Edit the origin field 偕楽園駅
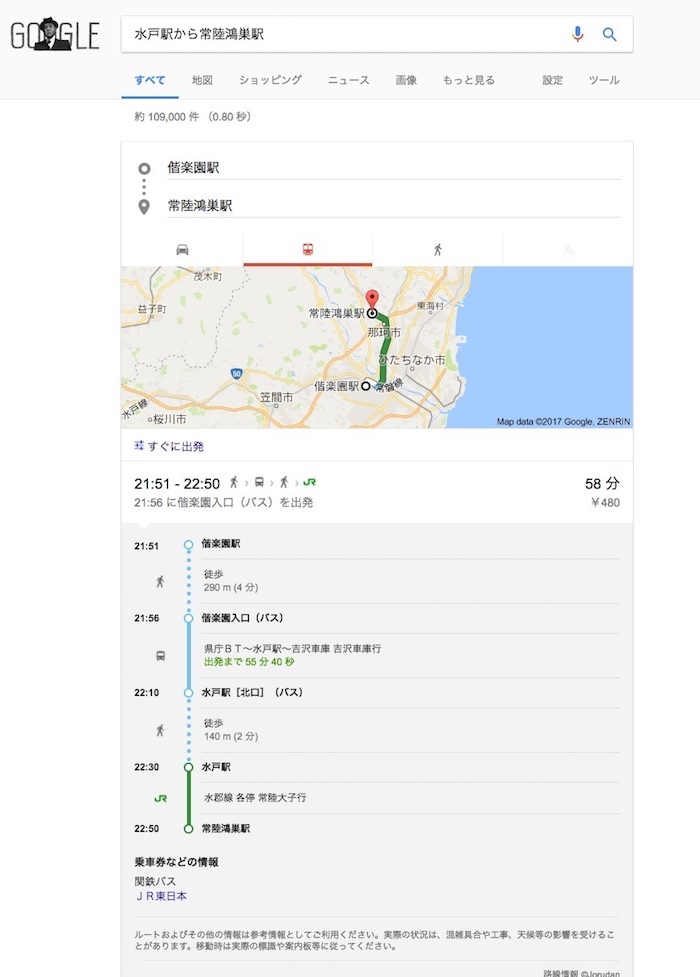 point(390,168)
